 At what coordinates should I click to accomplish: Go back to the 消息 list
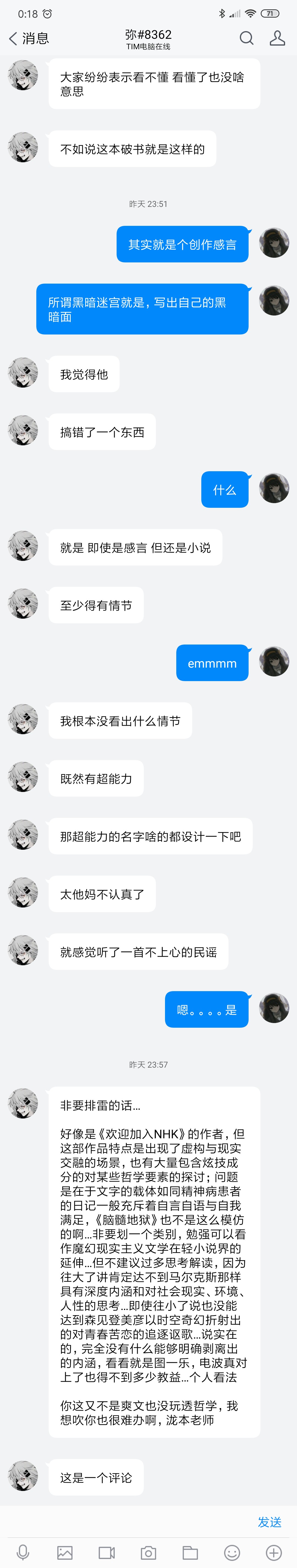point(28,38)
